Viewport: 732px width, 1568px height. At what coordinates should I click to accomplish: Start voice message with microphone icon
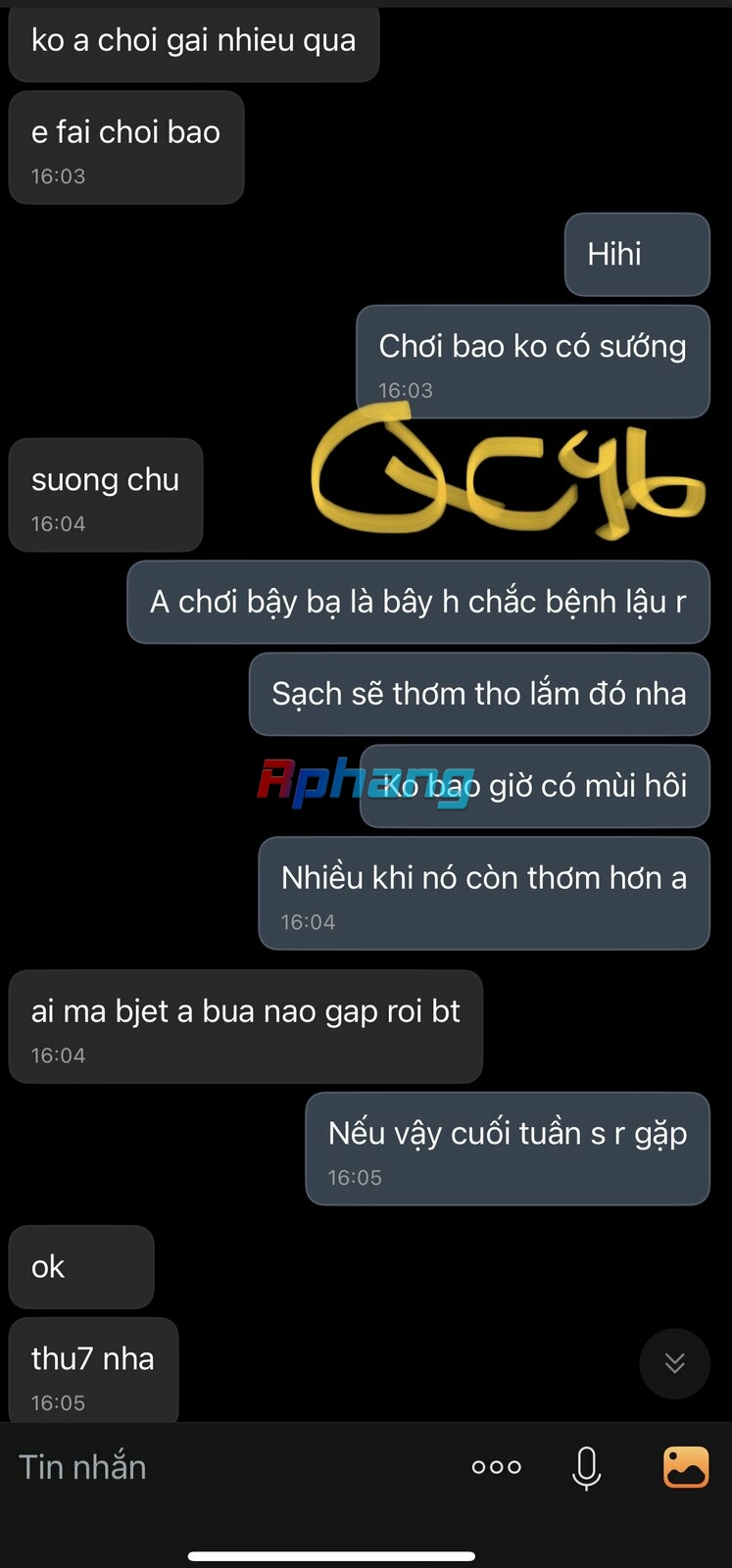586,1467
